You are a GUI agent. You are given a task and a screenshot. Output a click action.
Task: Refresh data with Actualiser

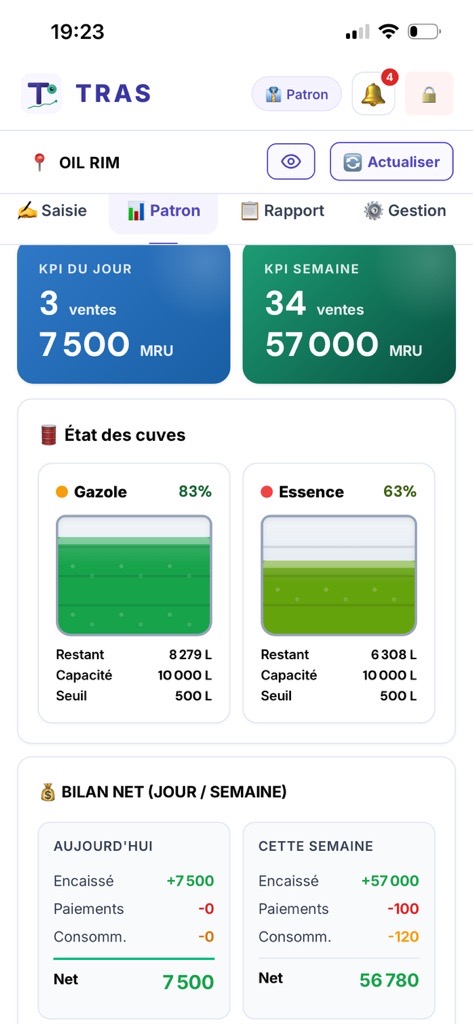[391, 161]
